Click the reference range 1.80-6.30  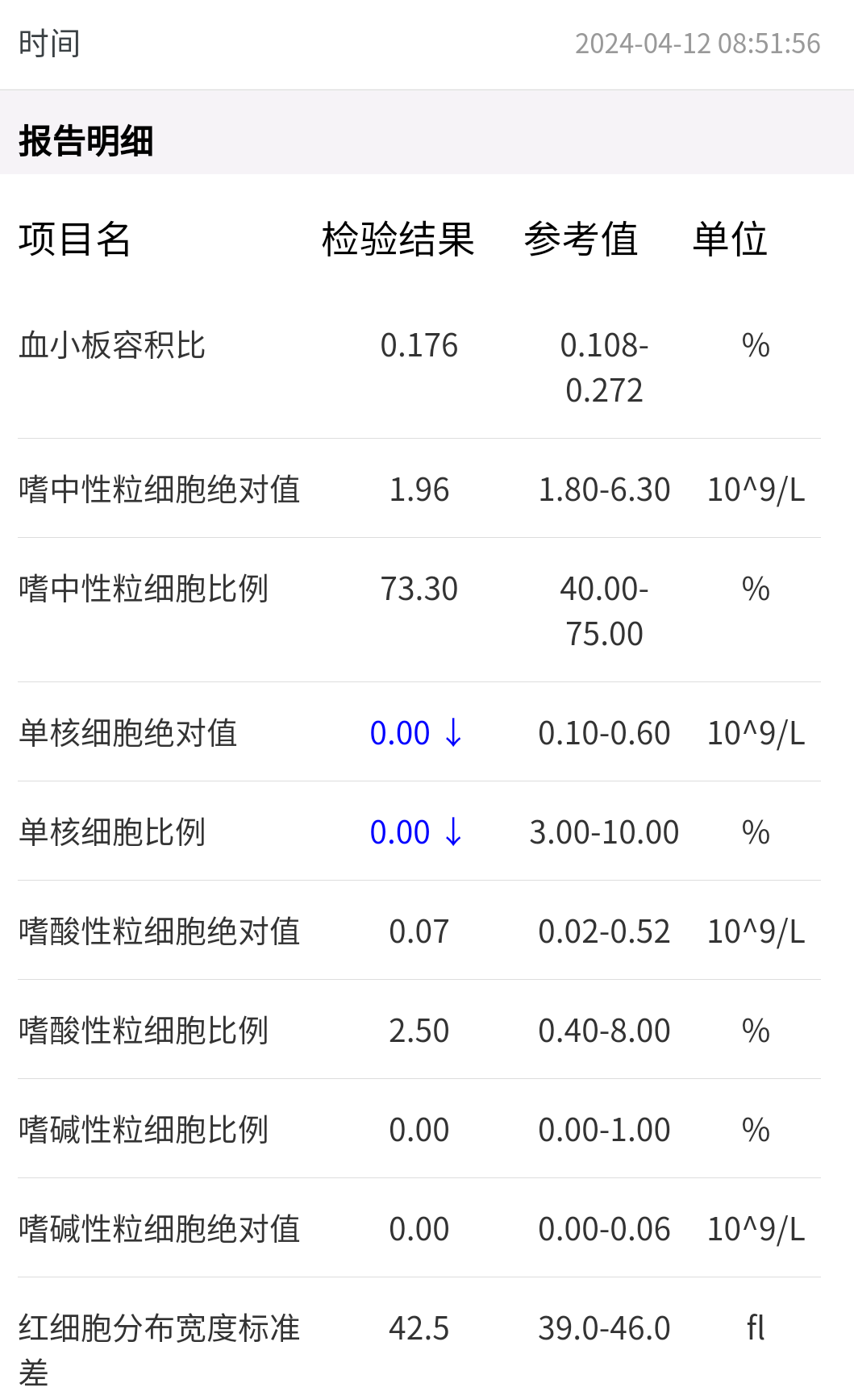point(605,490)
